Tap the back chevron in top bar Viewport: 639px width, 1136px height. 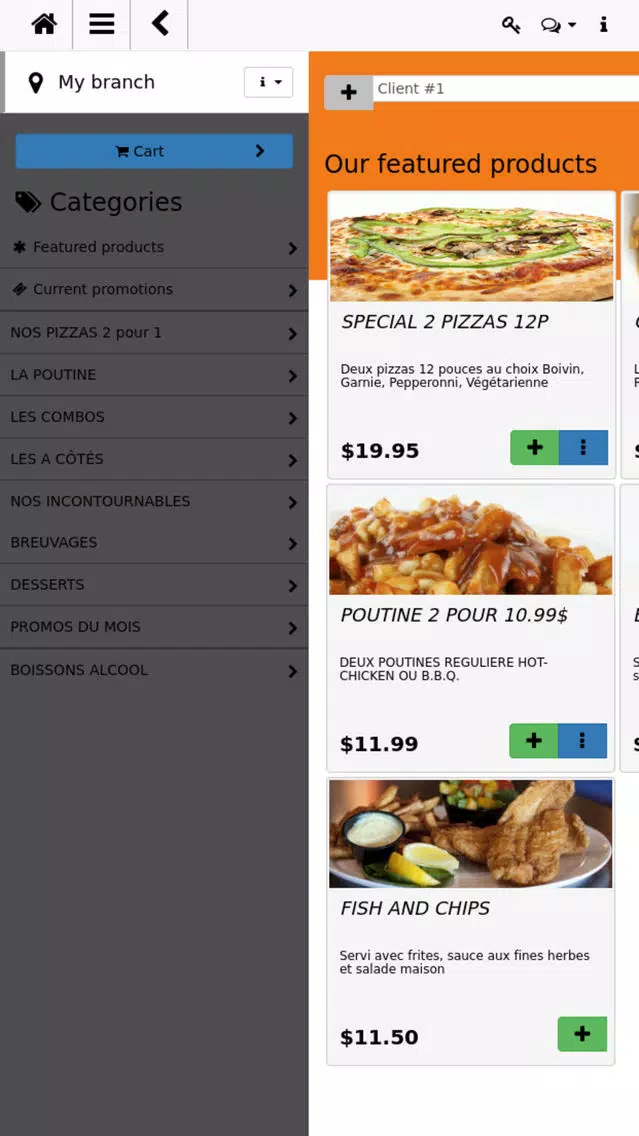(x=159, y=24)
